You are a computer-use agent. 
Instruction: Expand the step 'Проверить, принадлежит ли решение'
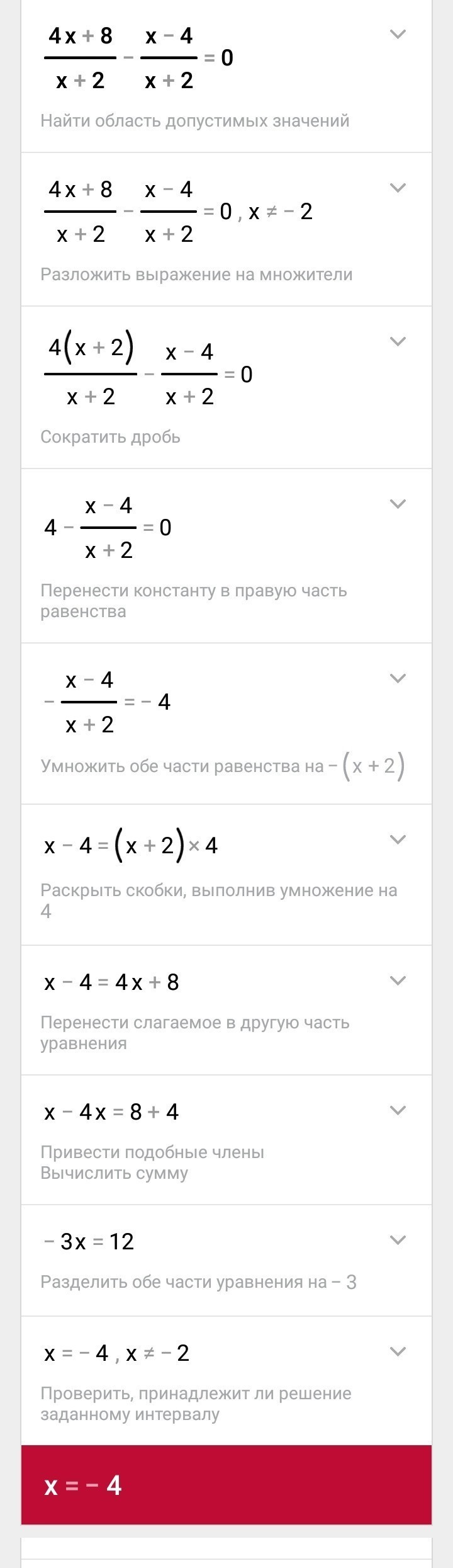398,1351
